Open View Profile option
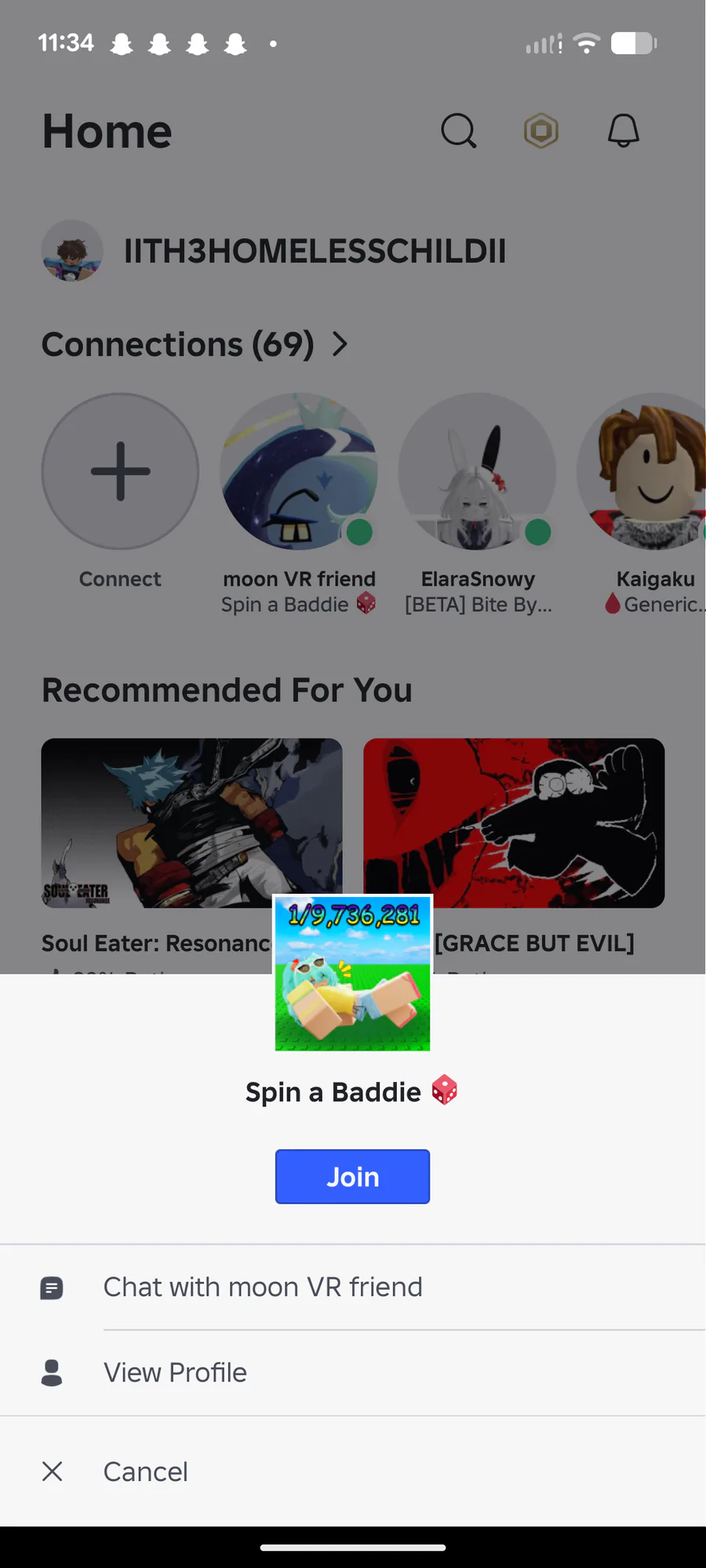Viewport: 706px width, 1568px height. click(353, 1373)
